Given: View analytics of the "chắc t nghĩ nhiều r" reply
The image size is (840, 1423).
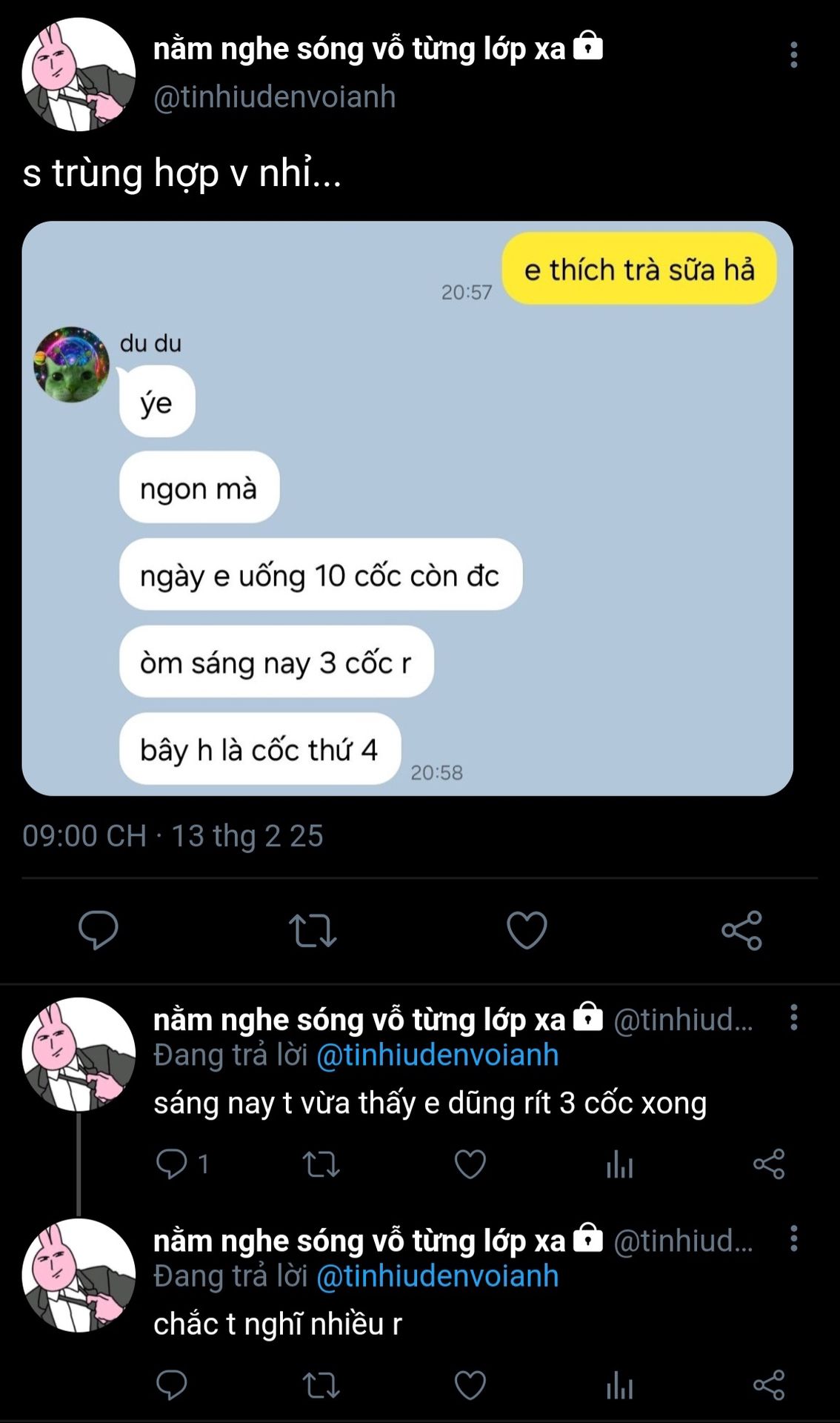Looking at the screenshot, I should (619, 1385).
